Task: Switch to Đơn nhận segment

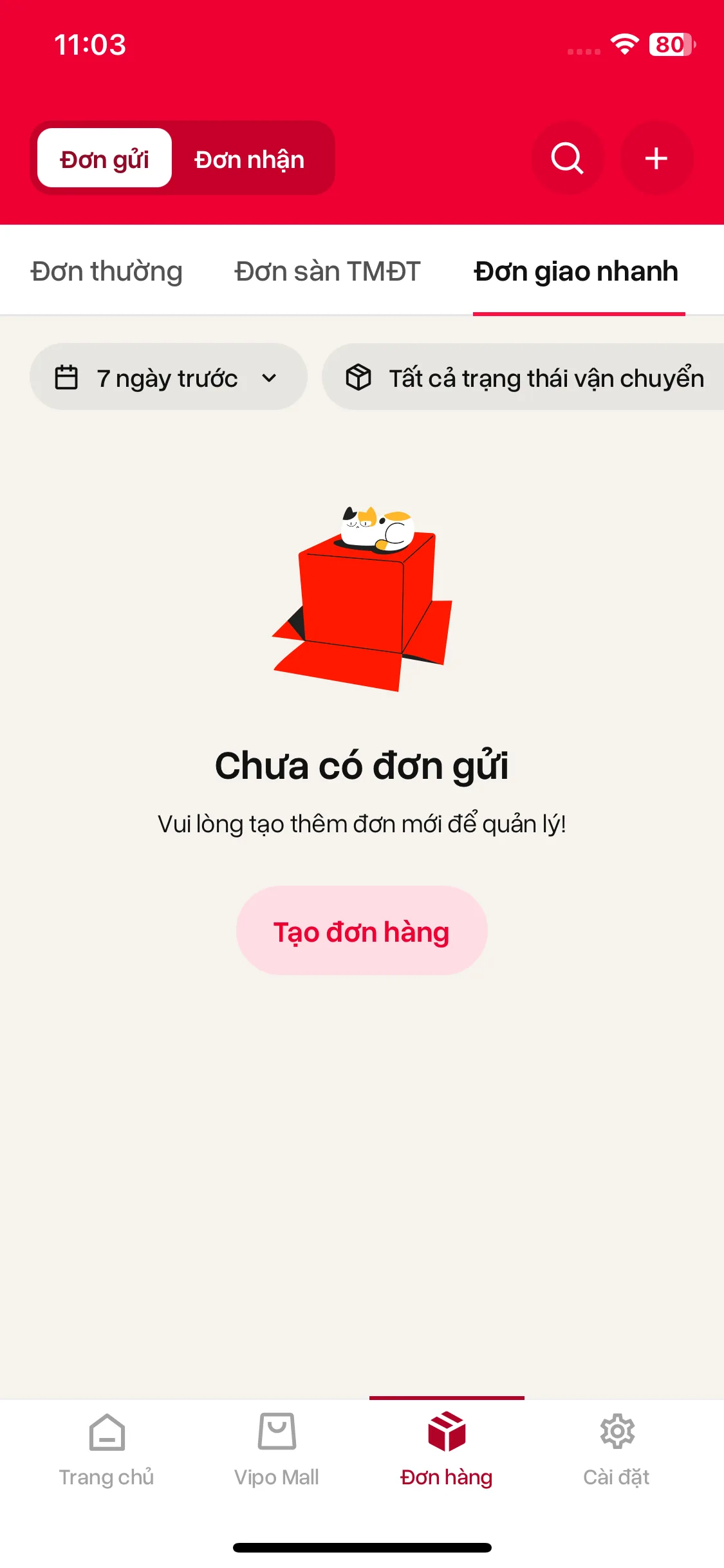Action: click(x=249, y=159)
